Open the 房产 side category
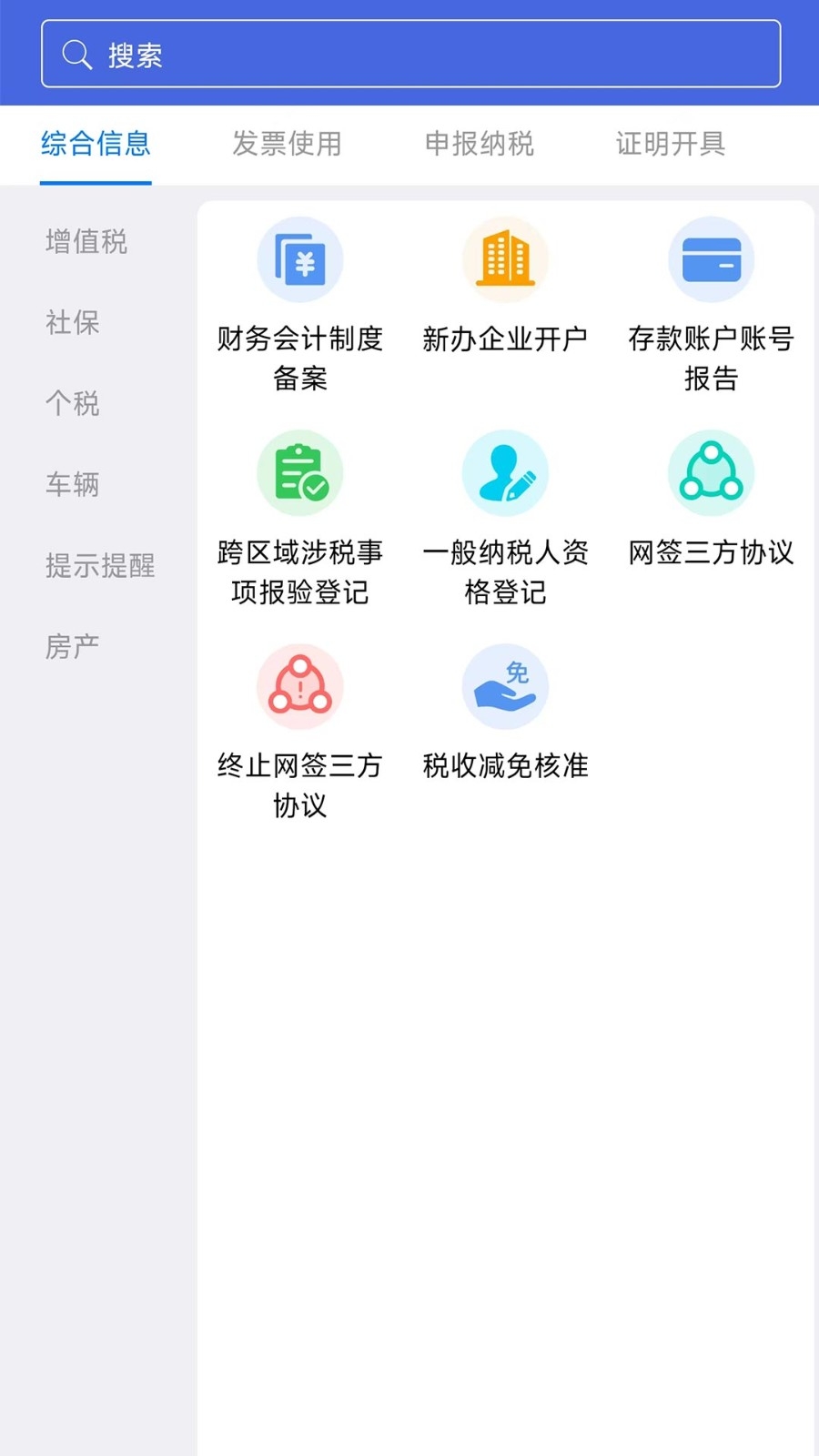Screen dimensions: 819x1456 73,646
